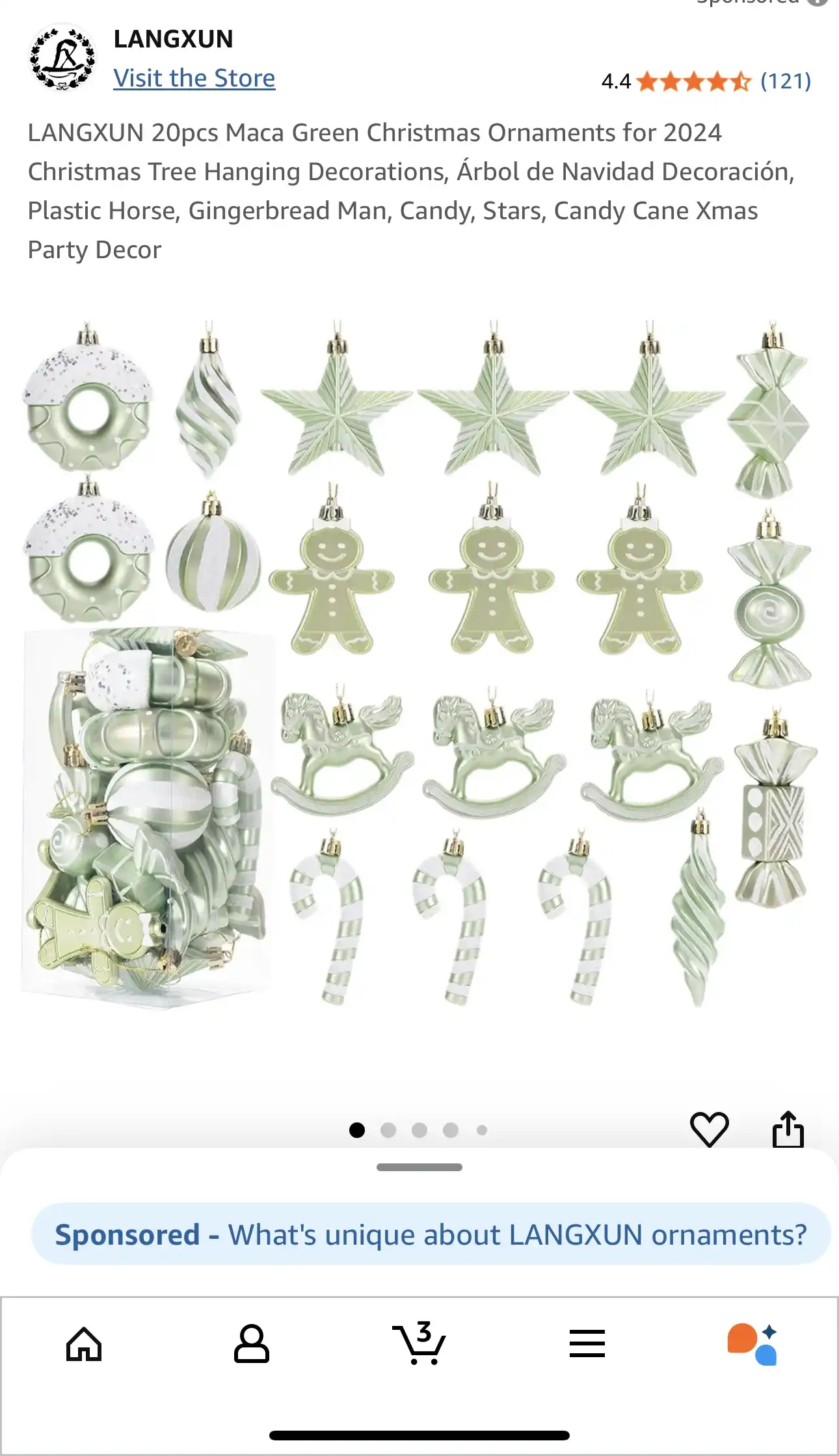Share this product
The height and width of the screenshot is (1456, 839).
tap(788, 1130)
